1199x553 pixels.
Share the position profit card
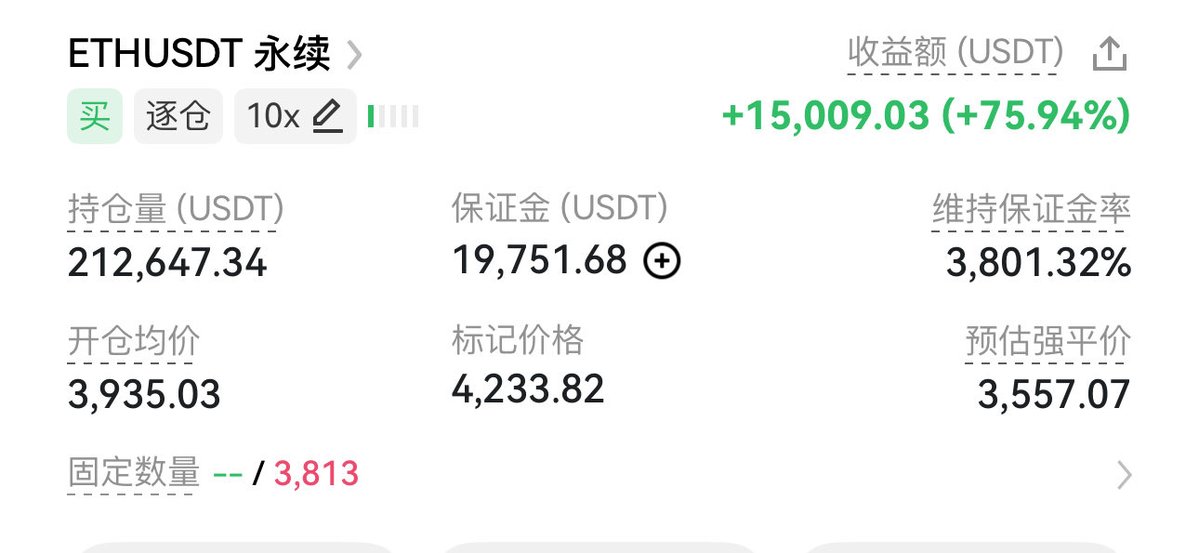[x=1109, y=54]
